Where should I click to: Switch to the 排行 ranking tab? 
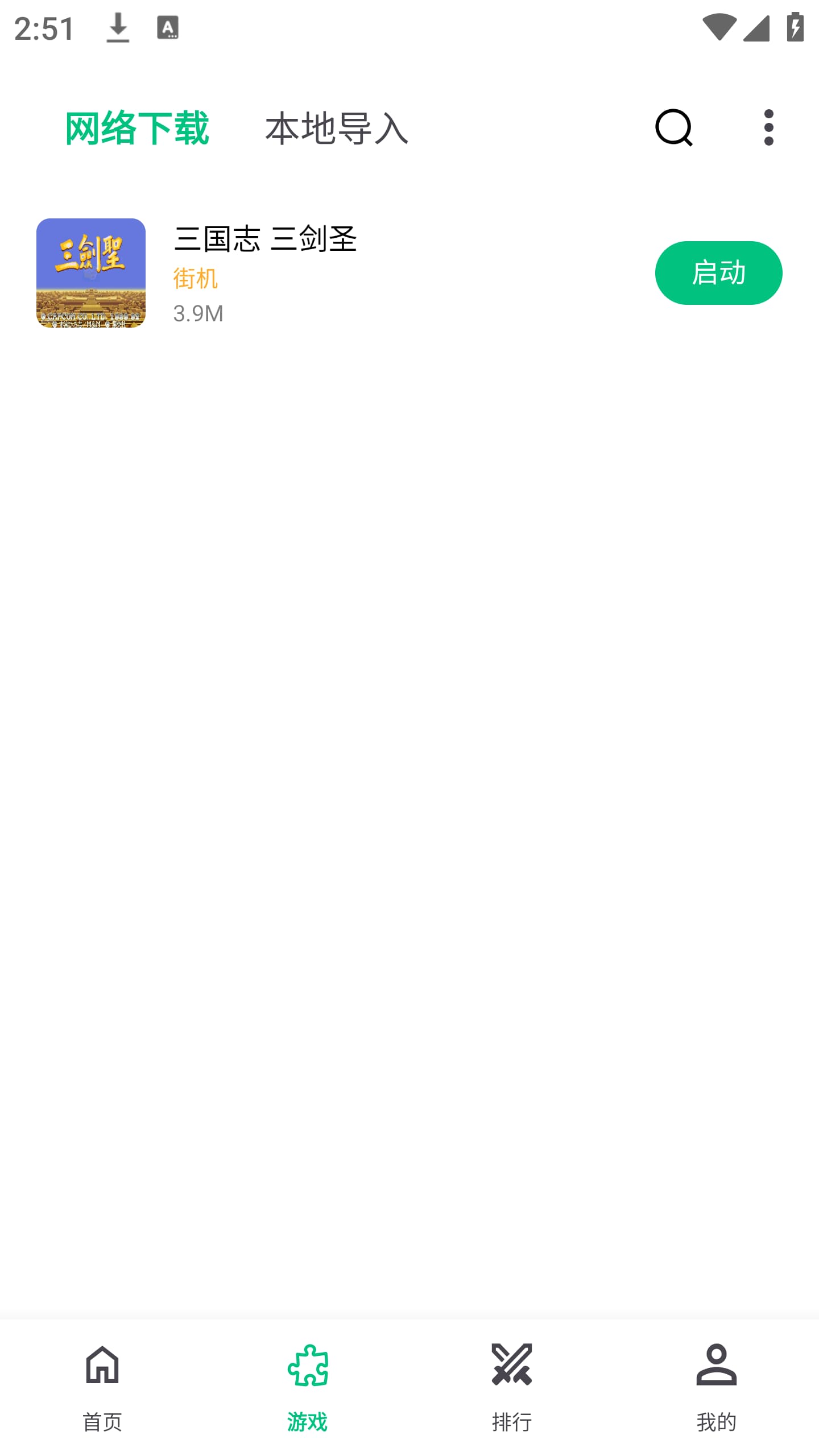(x=512, y=1387)
